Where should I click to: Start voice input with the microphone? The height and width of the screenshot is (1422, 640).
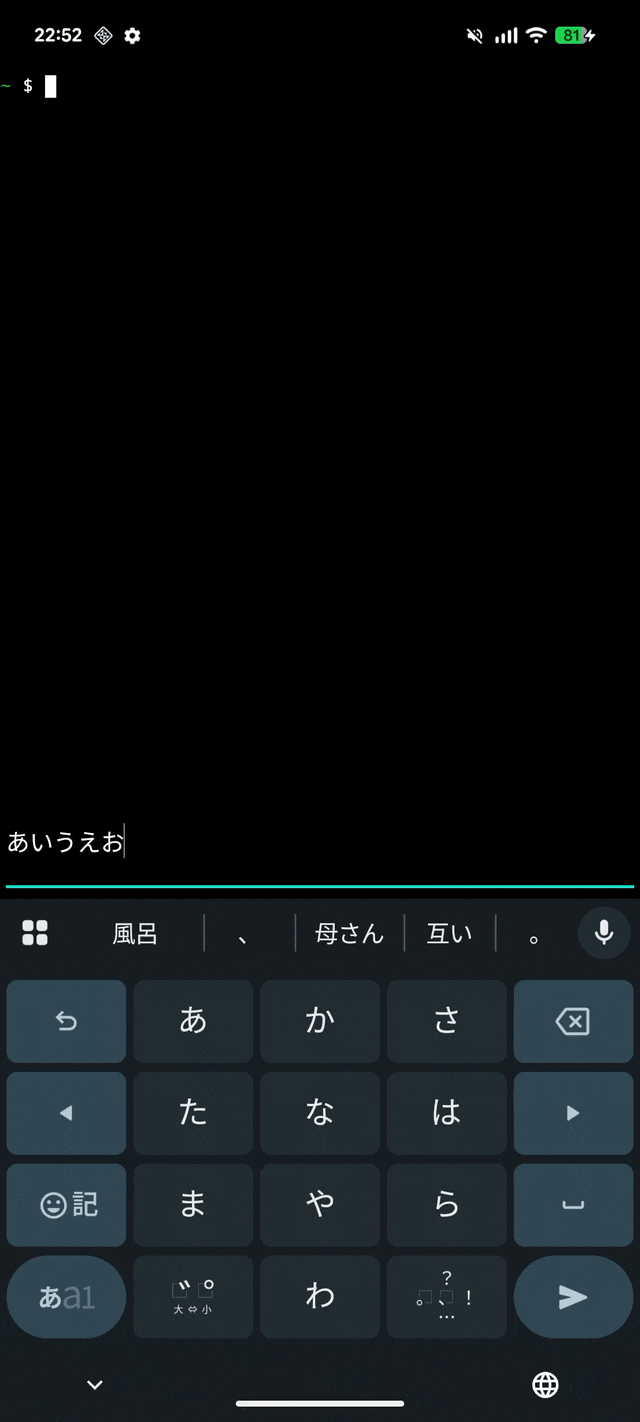[x=604, y=933]
